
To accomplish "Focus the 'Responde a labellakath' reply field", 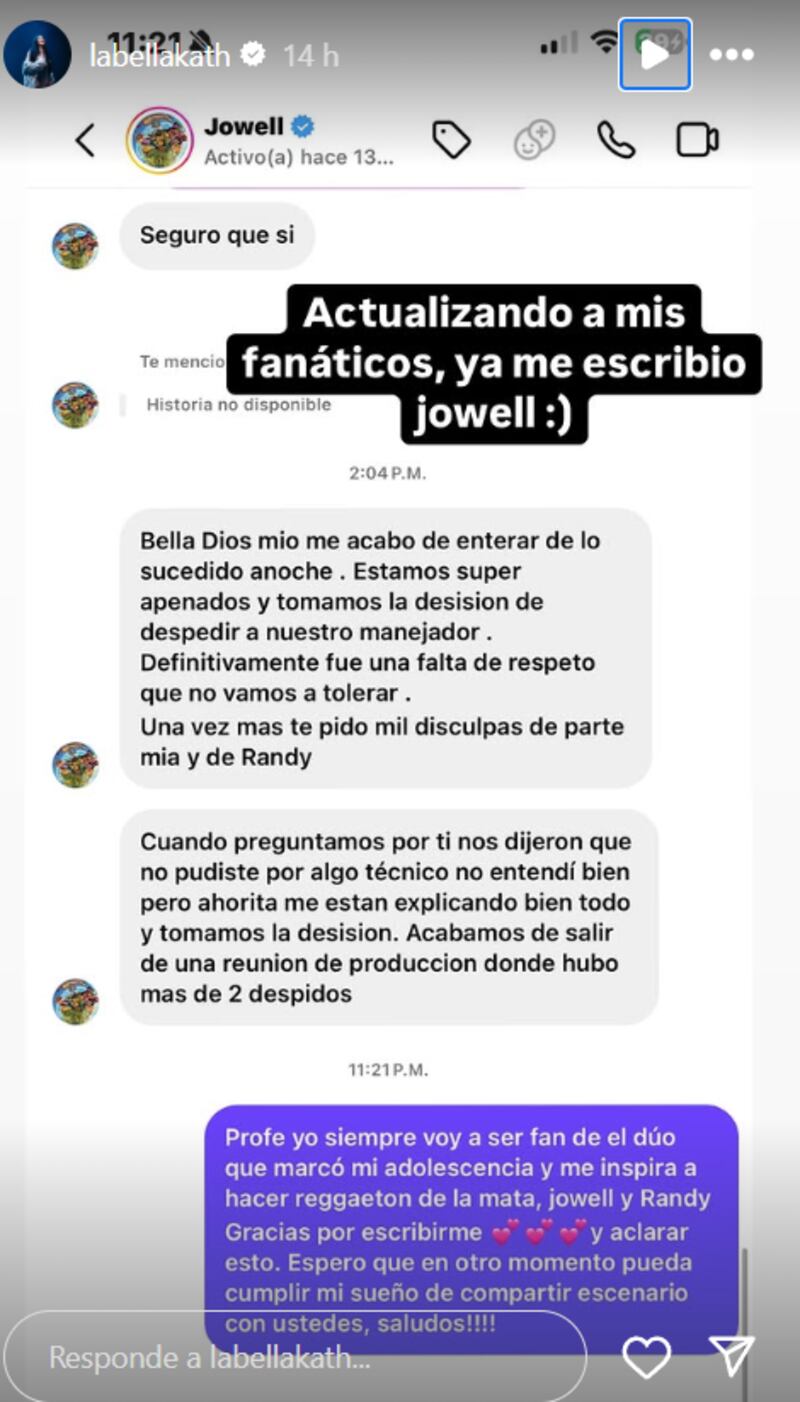I will (x=295, y=1357).
